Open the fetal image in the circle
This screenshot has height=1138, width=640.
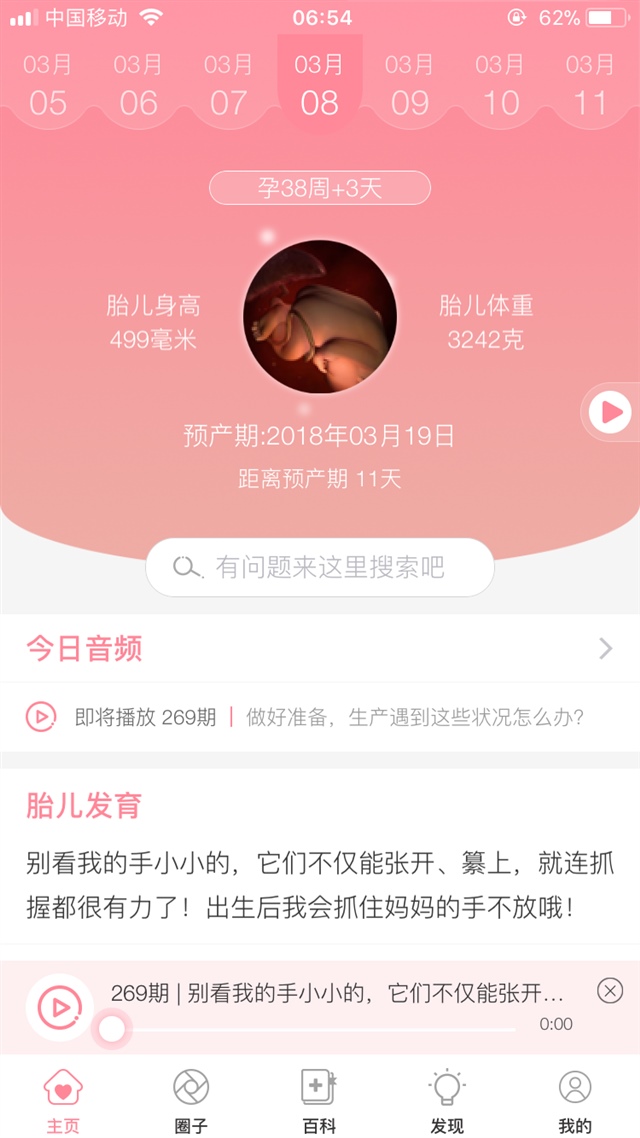(320, 316)
